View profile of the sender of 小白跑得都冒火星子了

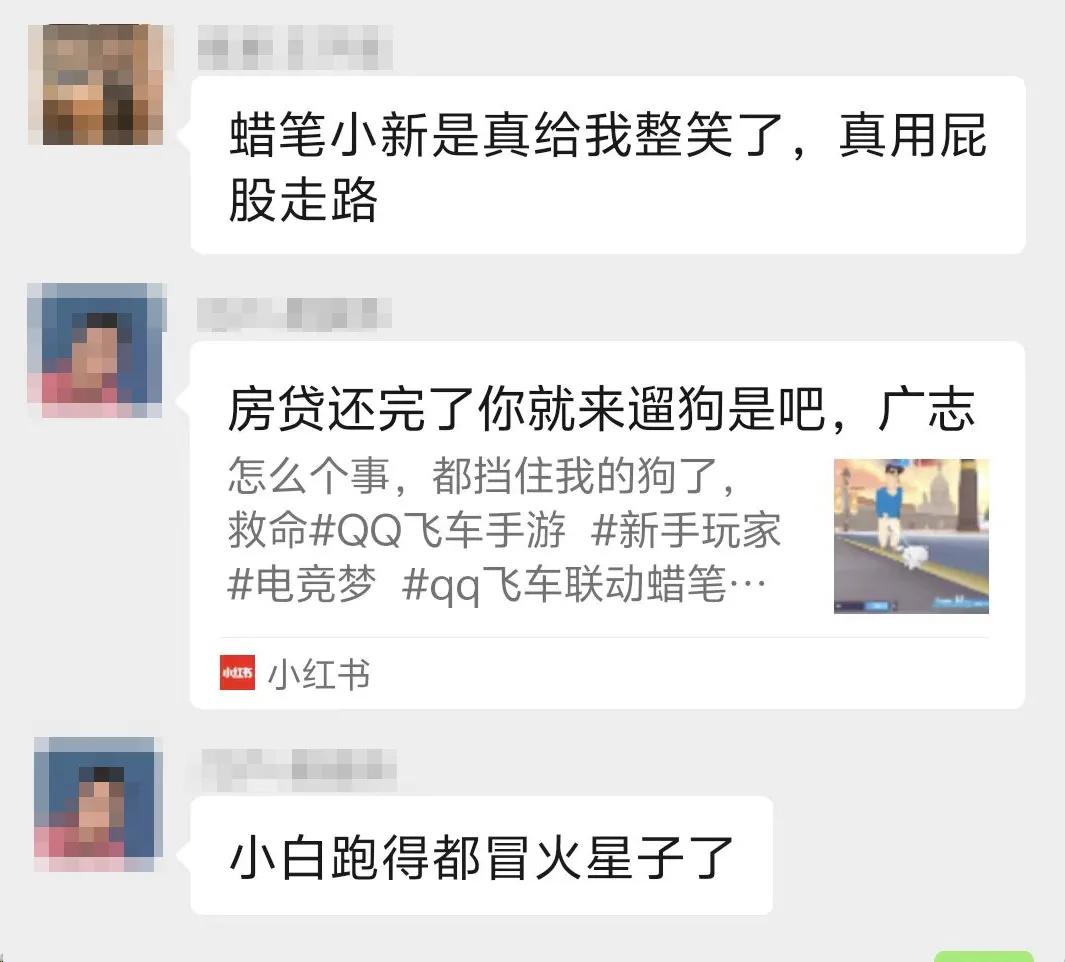[x=98, y=803]
